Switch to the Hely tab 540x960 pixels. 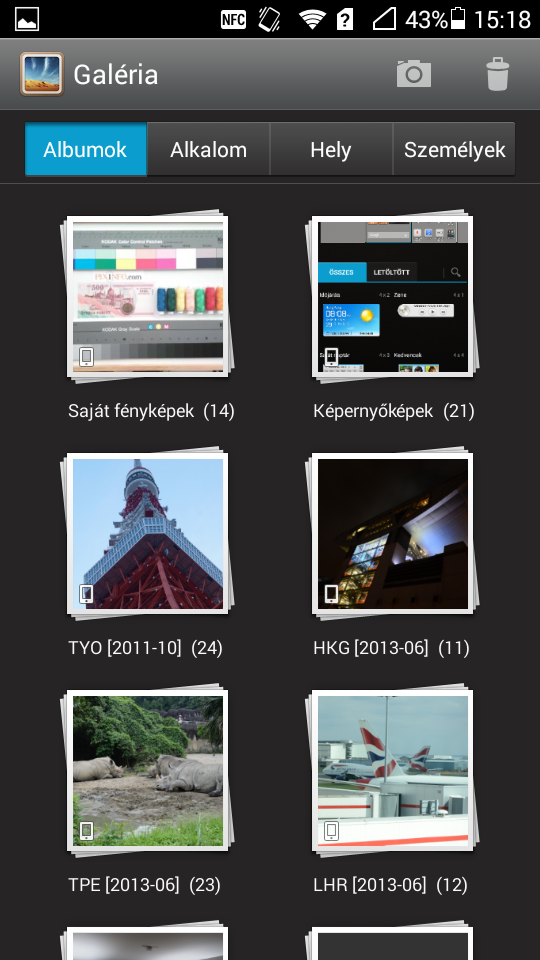[331, 149]
